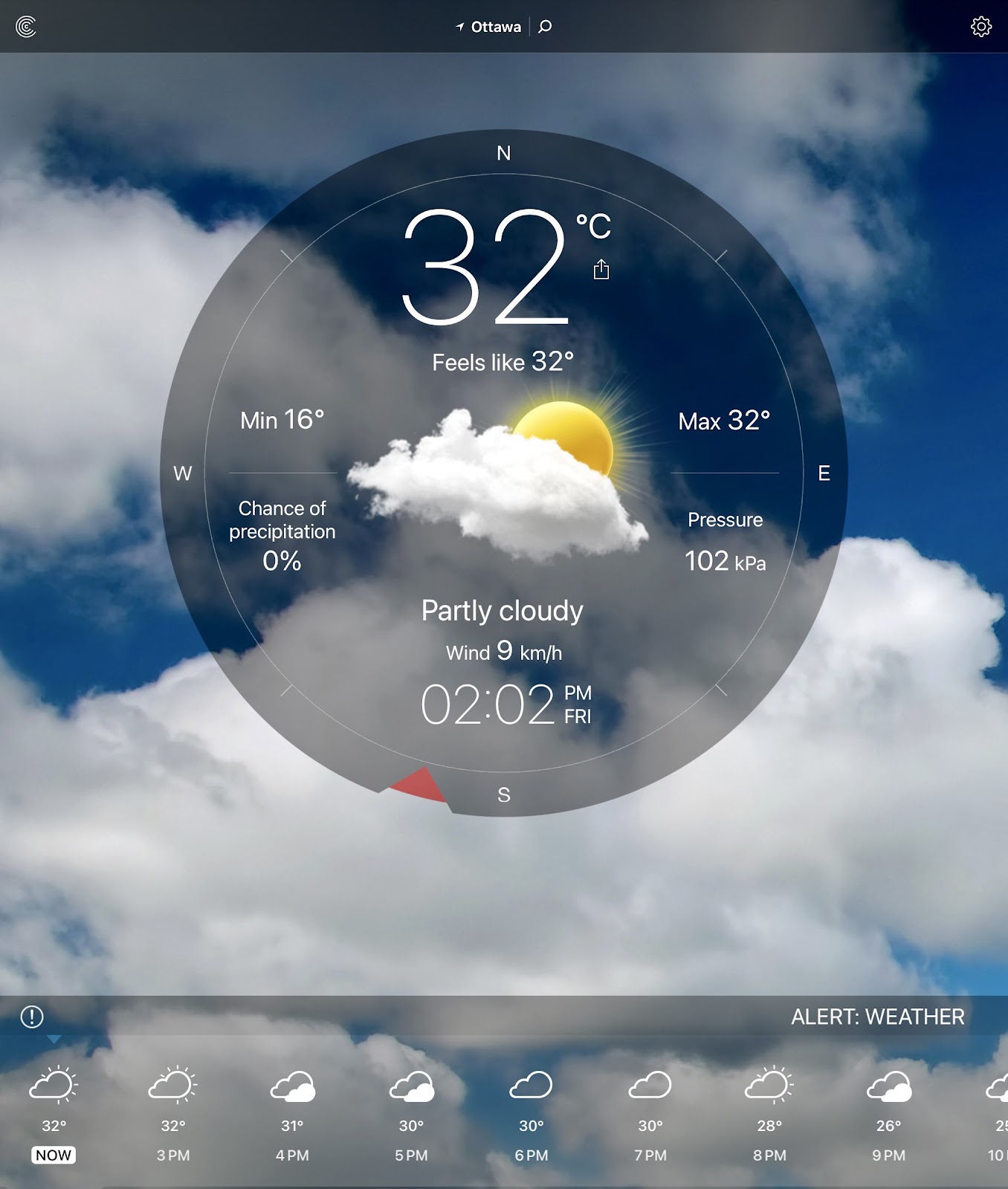Image resolution: width=1008 pixels, height=1189 pixels.
Task: Select the 6 PM hourly forecast
Action: pyautogui.click(x=531, y=1112)
